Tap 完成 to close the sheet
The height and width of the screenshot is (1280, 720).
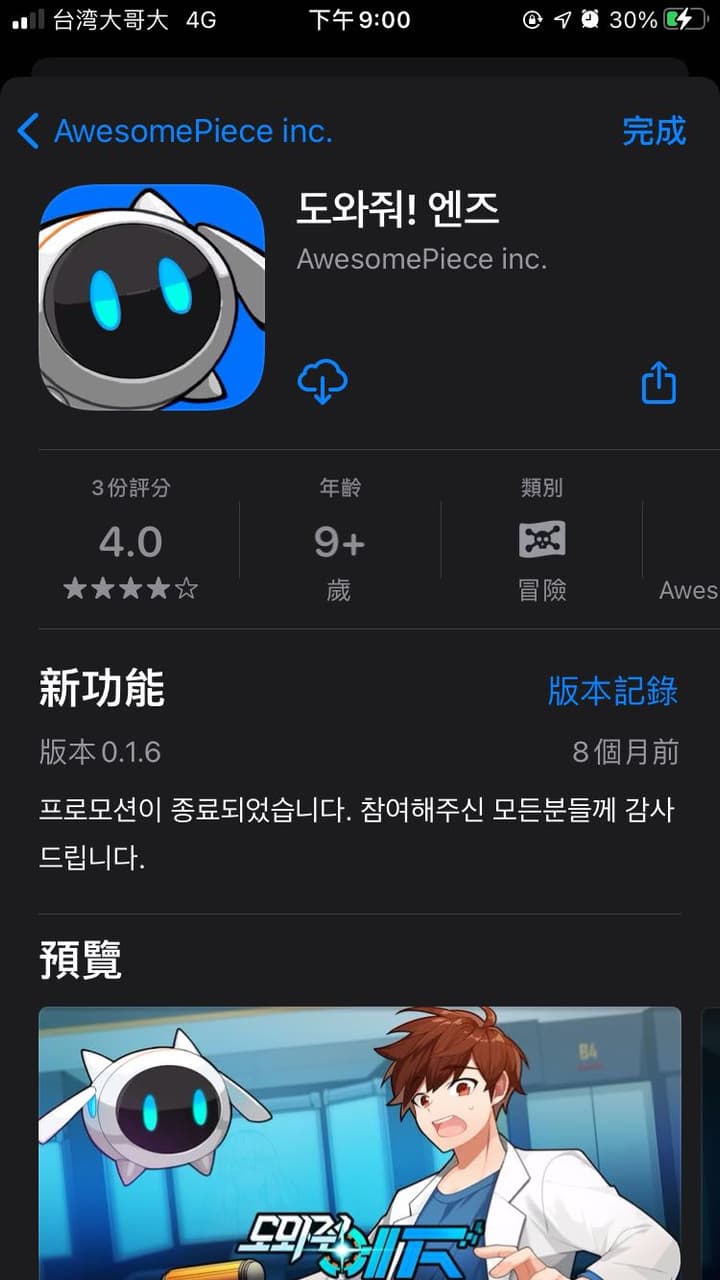coord(654,131)
